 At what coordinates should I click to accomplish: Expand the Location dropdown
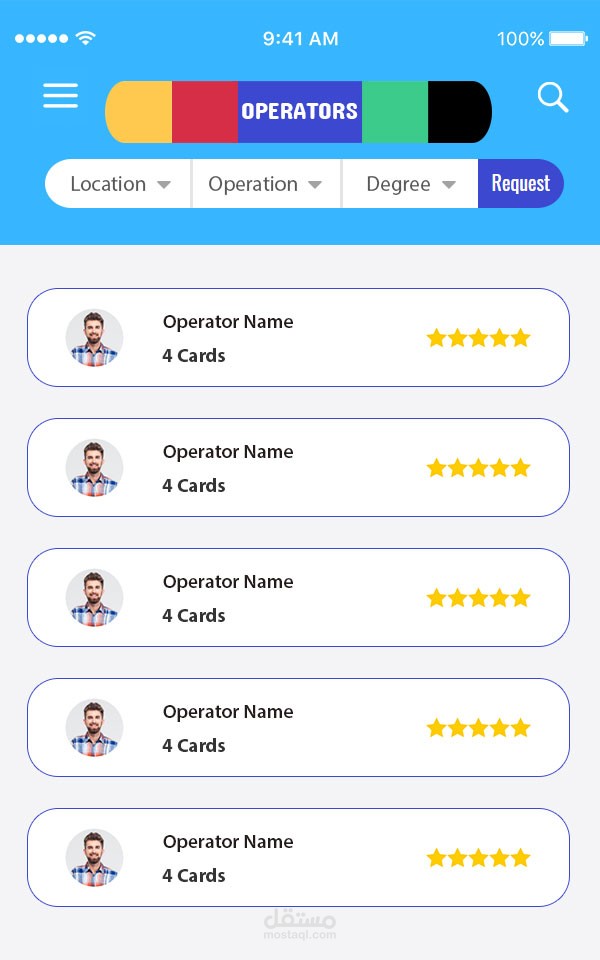tap(120, 184)
